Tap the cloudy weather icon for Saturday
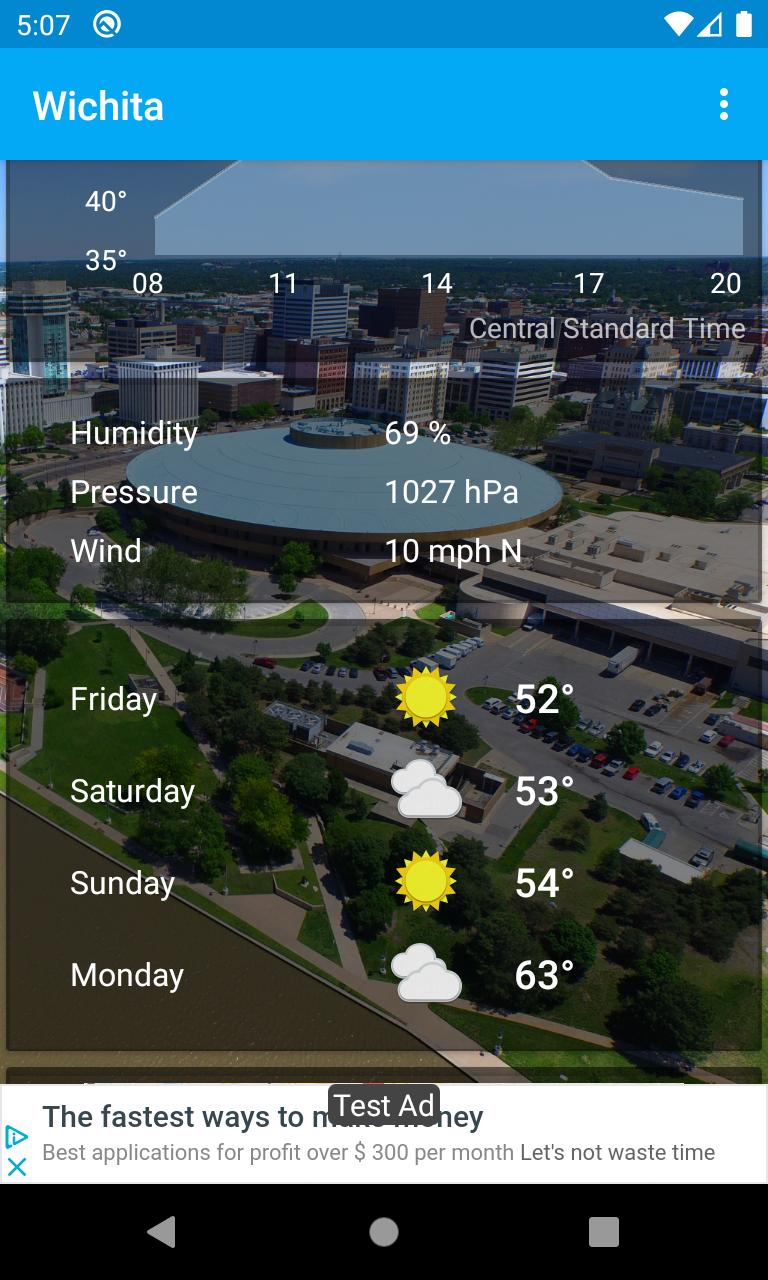 428,789
